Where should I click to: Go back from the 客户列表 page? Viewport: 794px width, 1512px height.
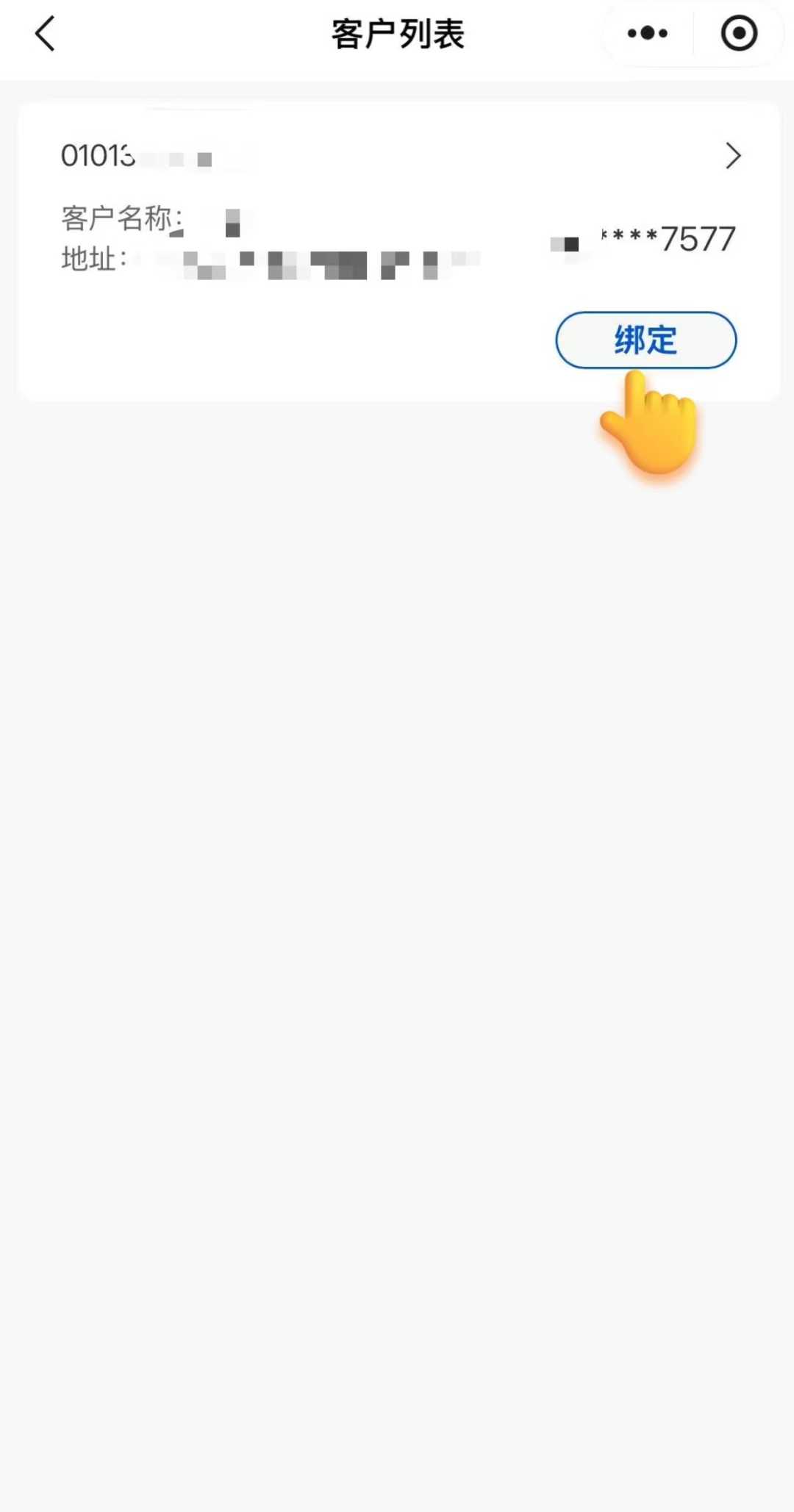click(46, 35)
